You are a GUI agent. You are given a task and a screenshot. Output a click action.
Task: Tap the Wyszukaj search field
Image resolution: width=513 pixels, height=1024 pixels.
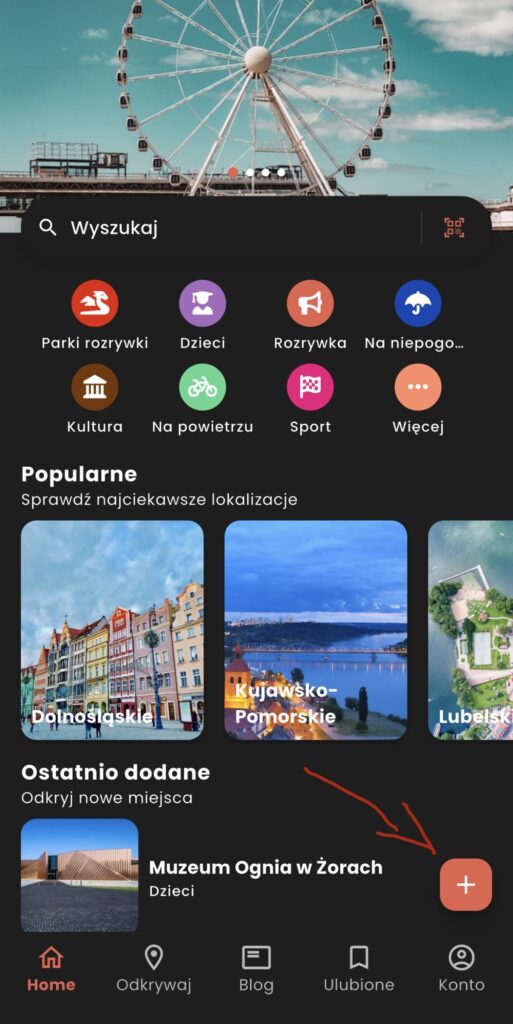[222, 228]
